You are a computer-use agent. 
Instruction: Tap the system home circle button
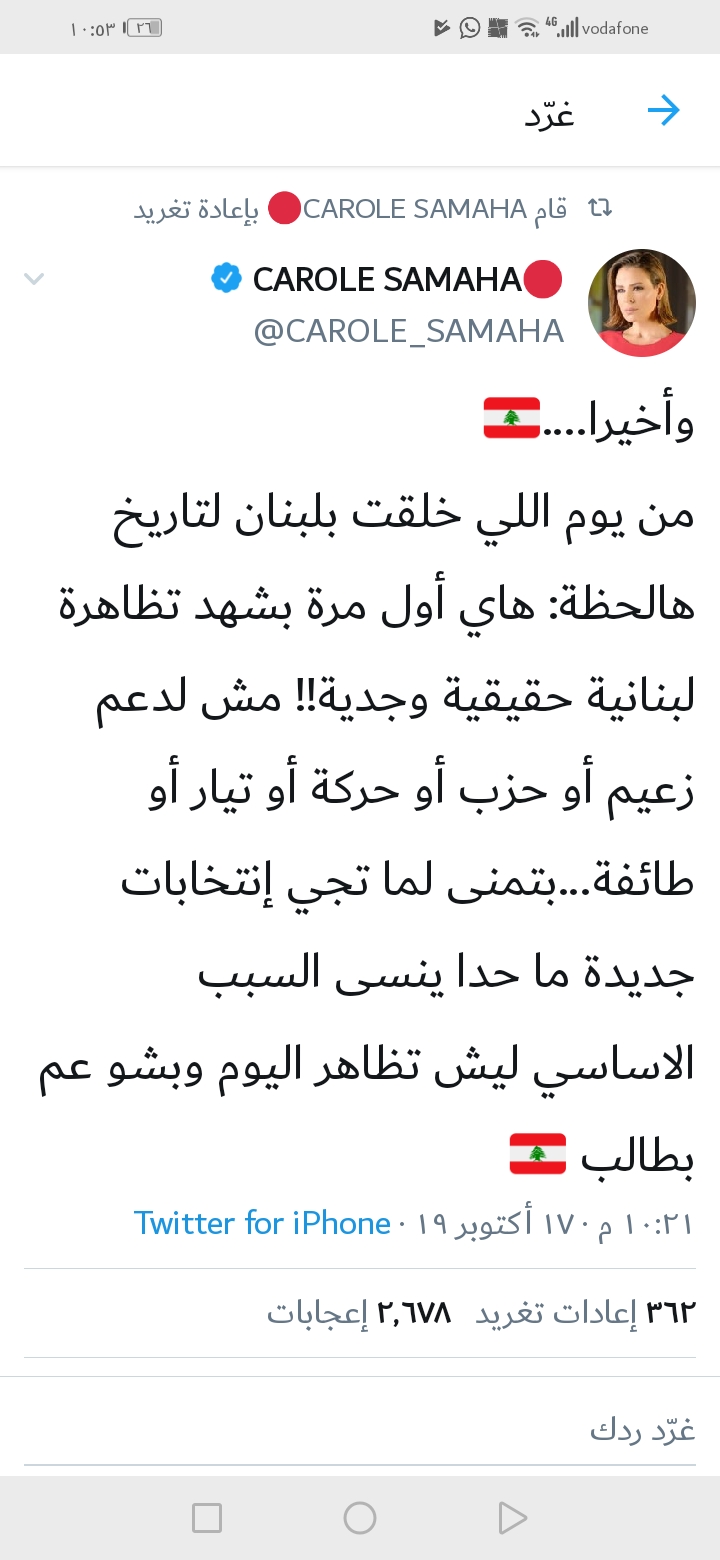click(x=360, y=1518)
